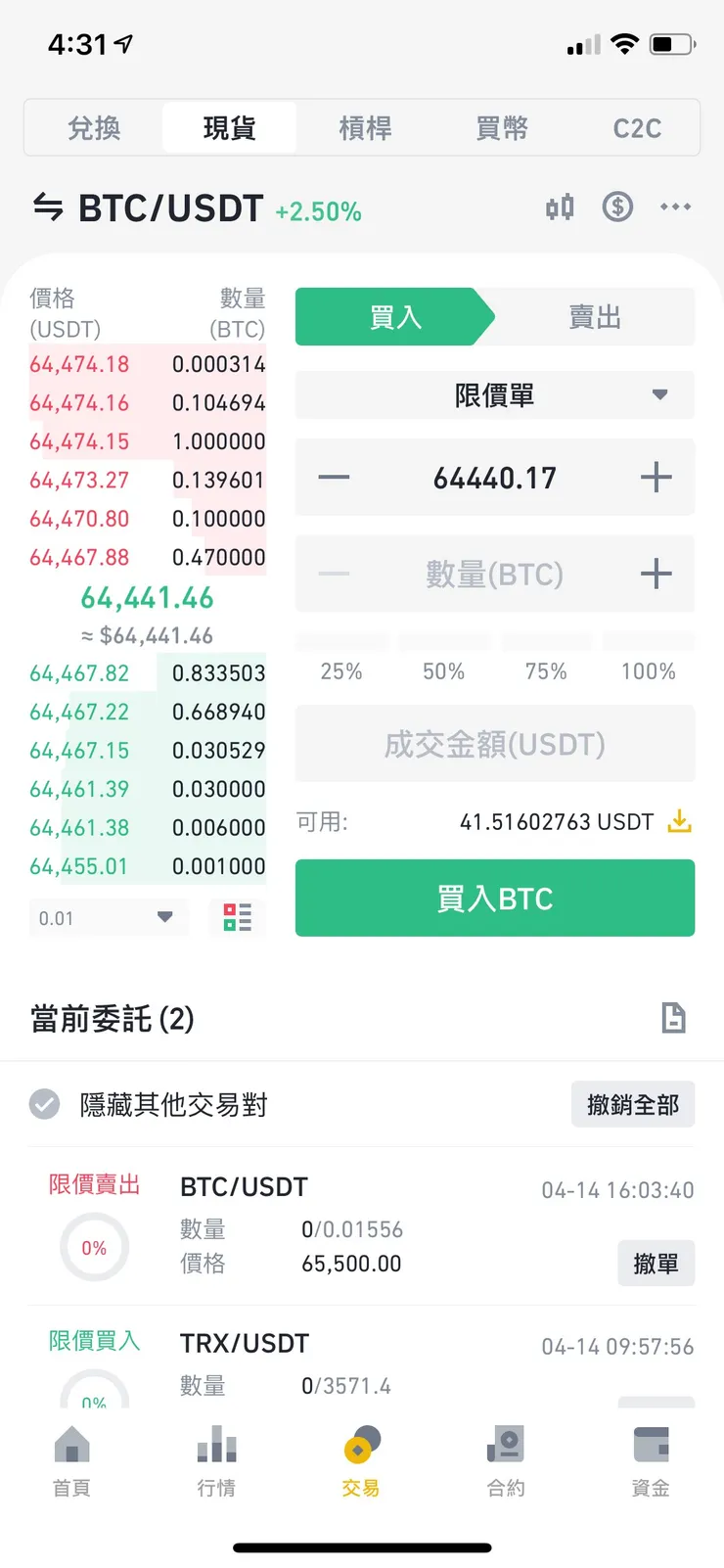
Task: Click the dollar coin icon in the header
Action: (x=617, y=207)
